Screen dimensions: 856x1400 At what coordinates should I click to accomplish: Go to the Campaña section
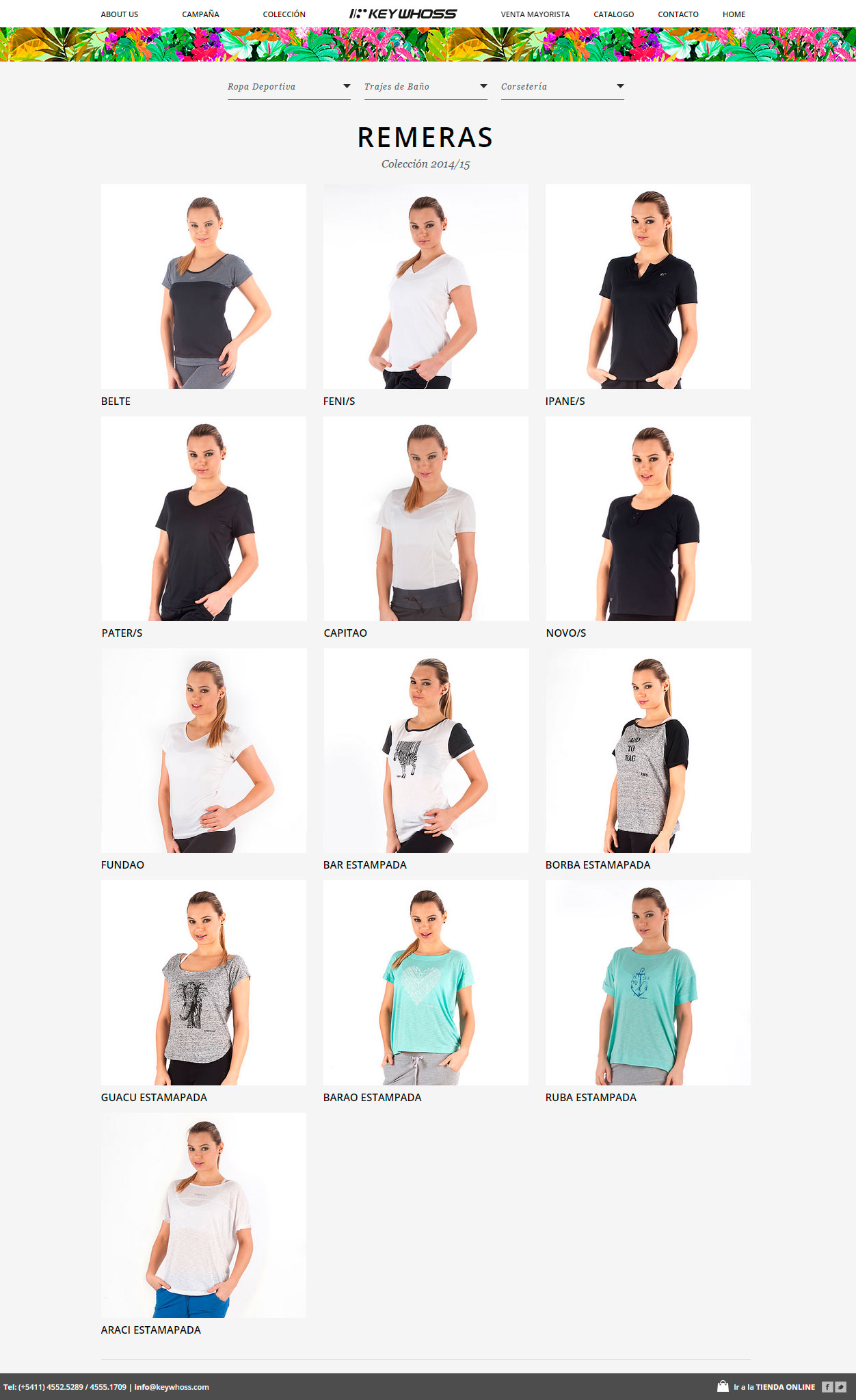tap(200, 14)
